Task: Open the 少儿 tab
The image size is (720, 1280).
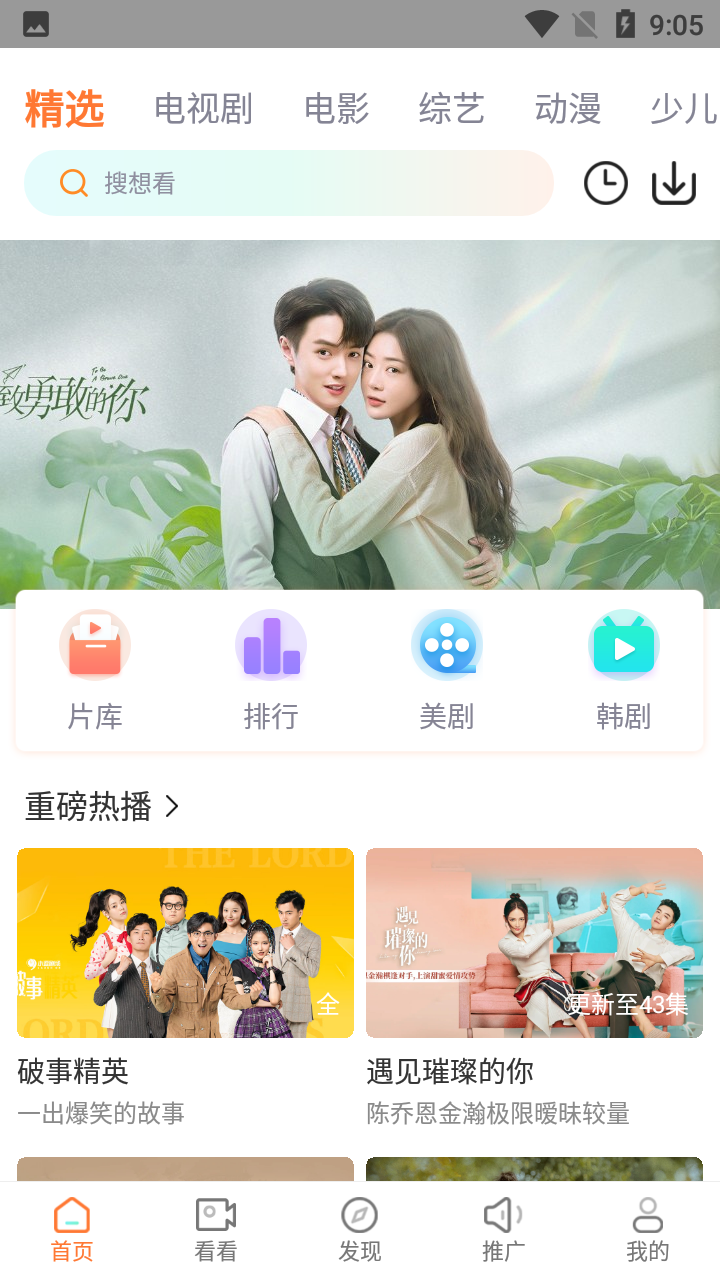Action: click(683, 109)
